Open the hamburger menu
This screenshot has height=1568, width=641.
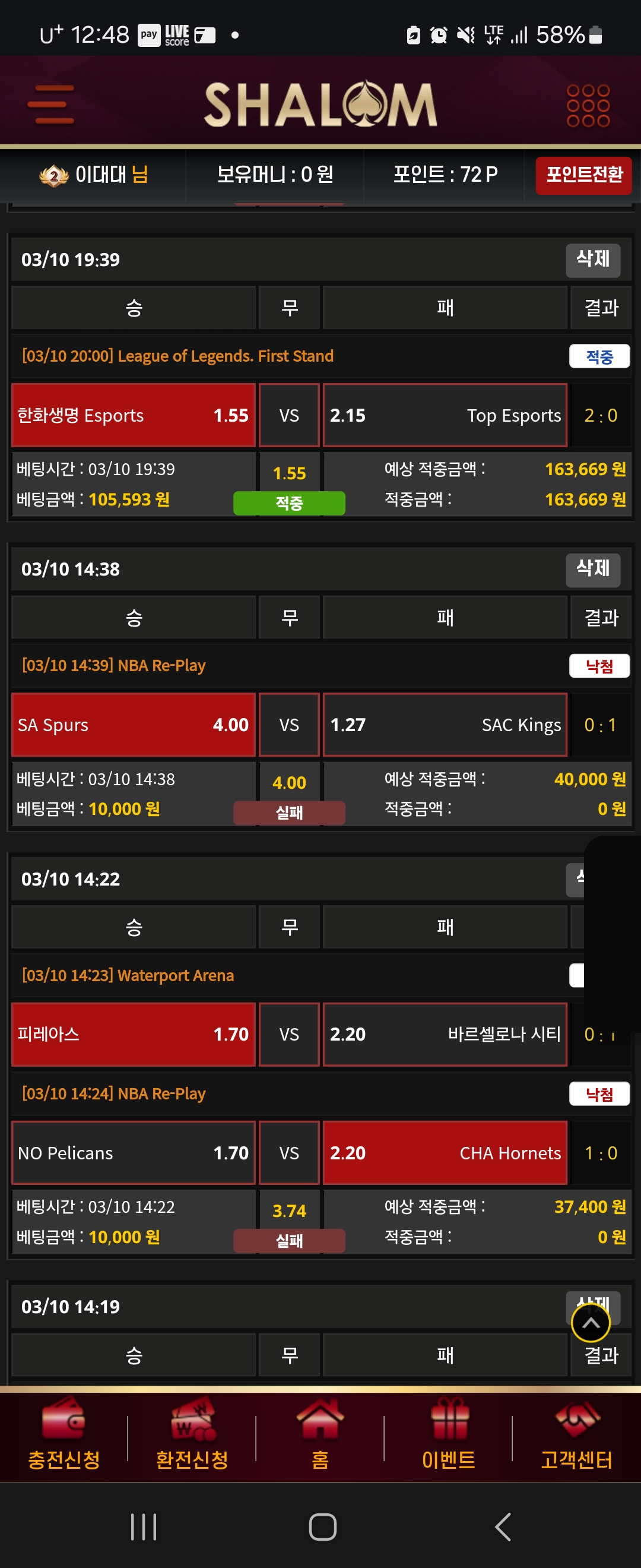pos(51,104)
